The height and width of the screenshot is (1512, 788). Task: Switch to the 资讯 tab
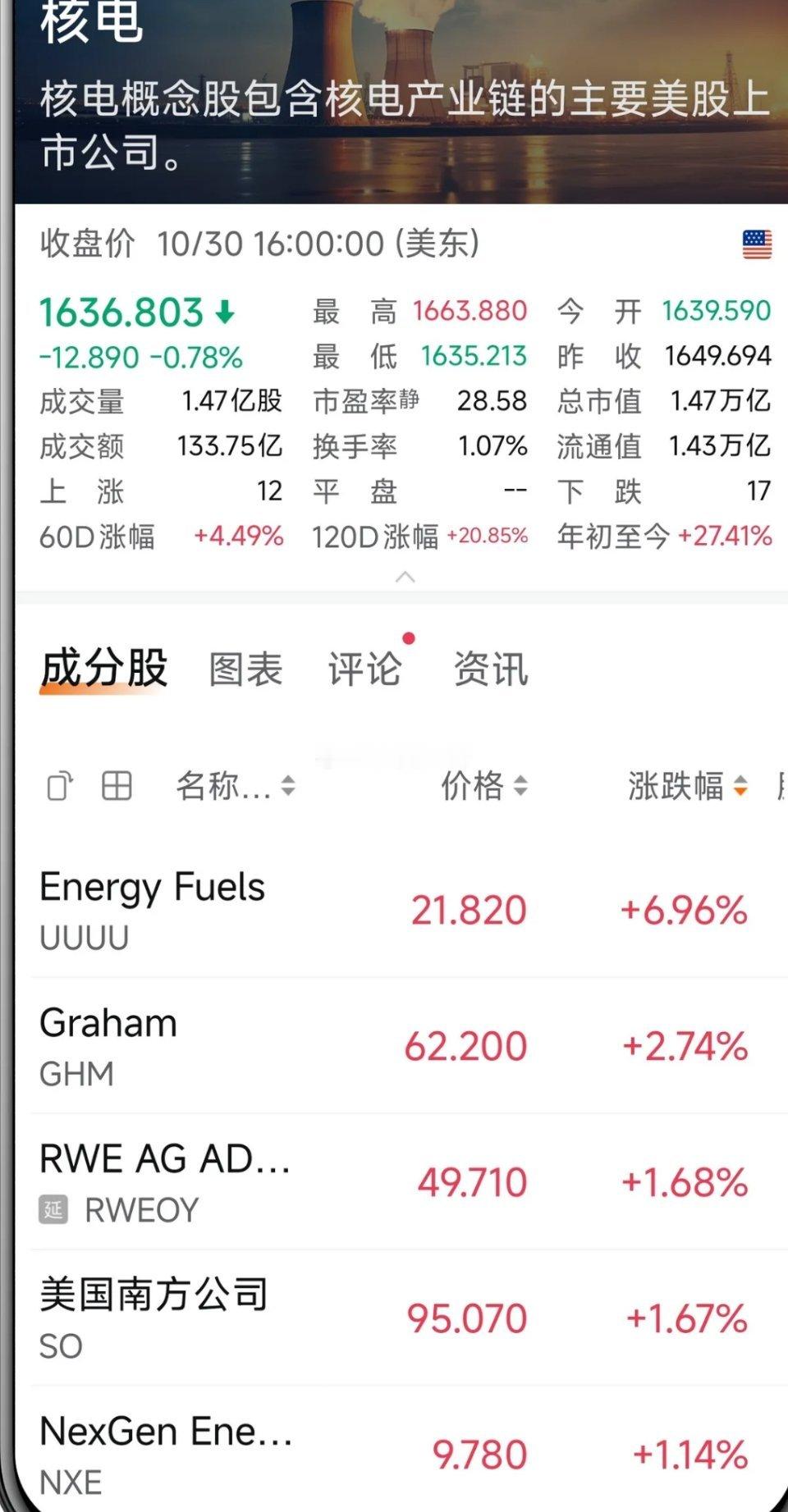490,669
